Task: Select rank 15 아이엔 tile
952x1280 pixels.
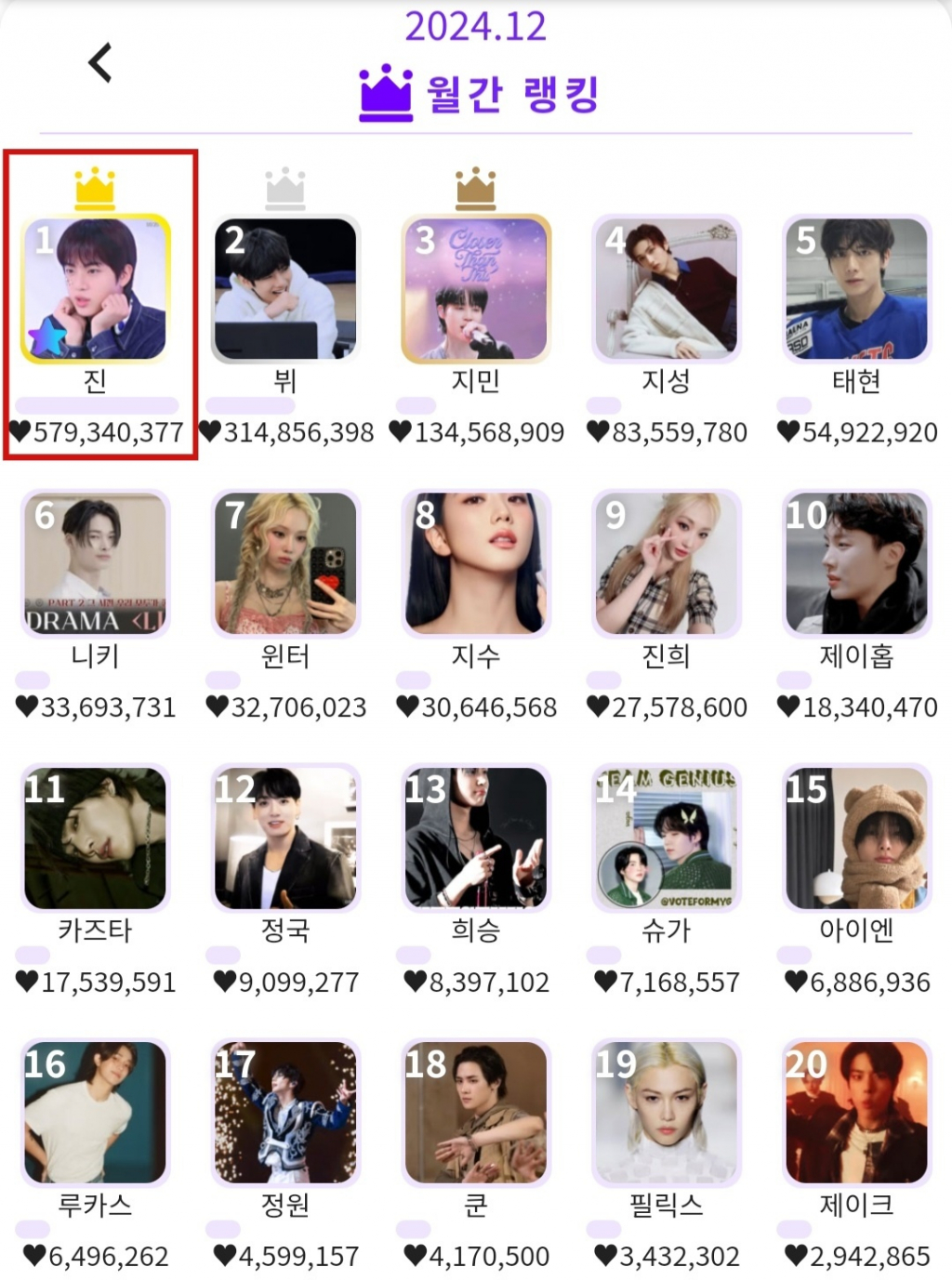Action: (x=856, y=838)
